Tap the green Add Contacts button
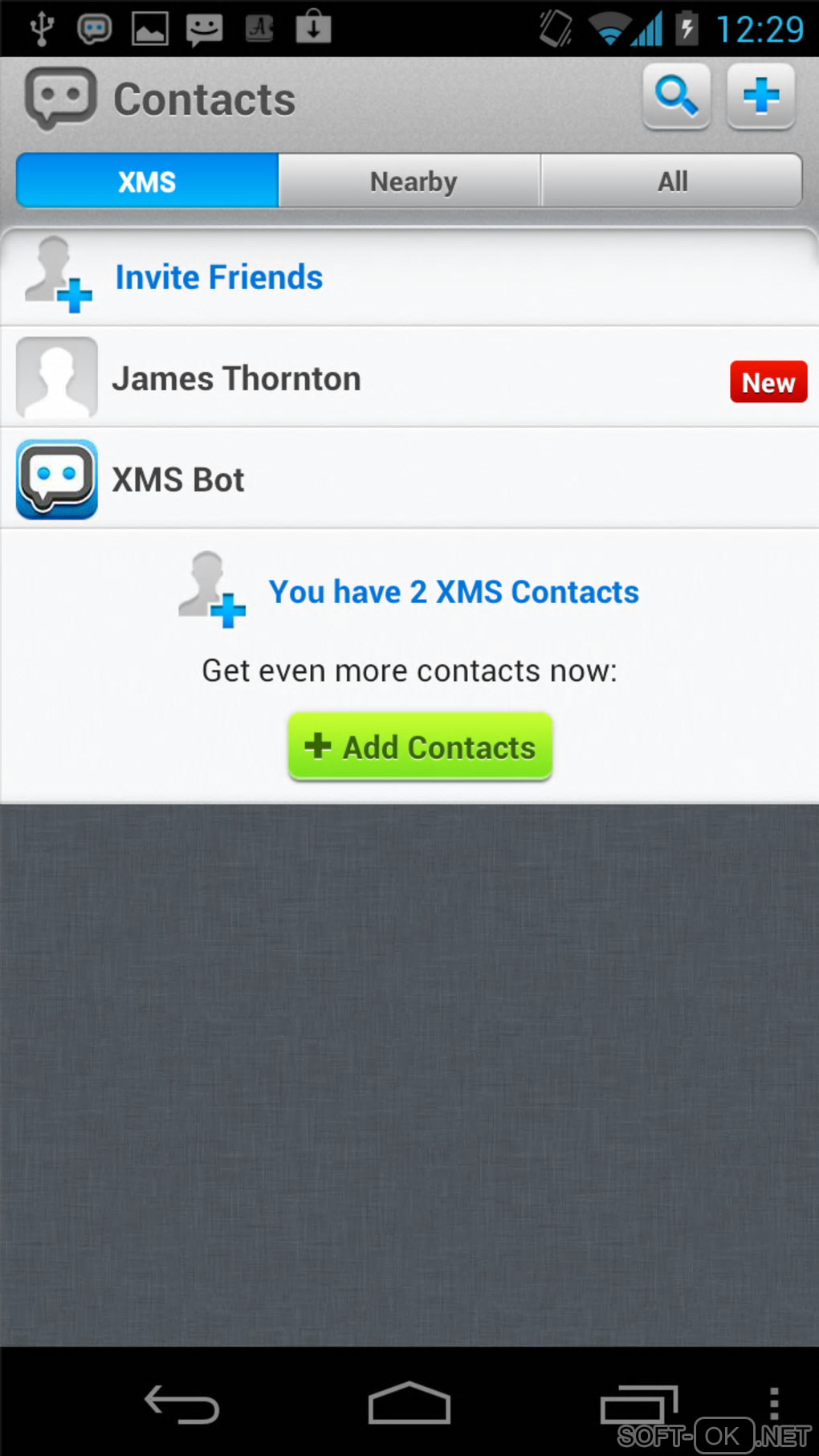819x1456 pixels. point(420,747)
